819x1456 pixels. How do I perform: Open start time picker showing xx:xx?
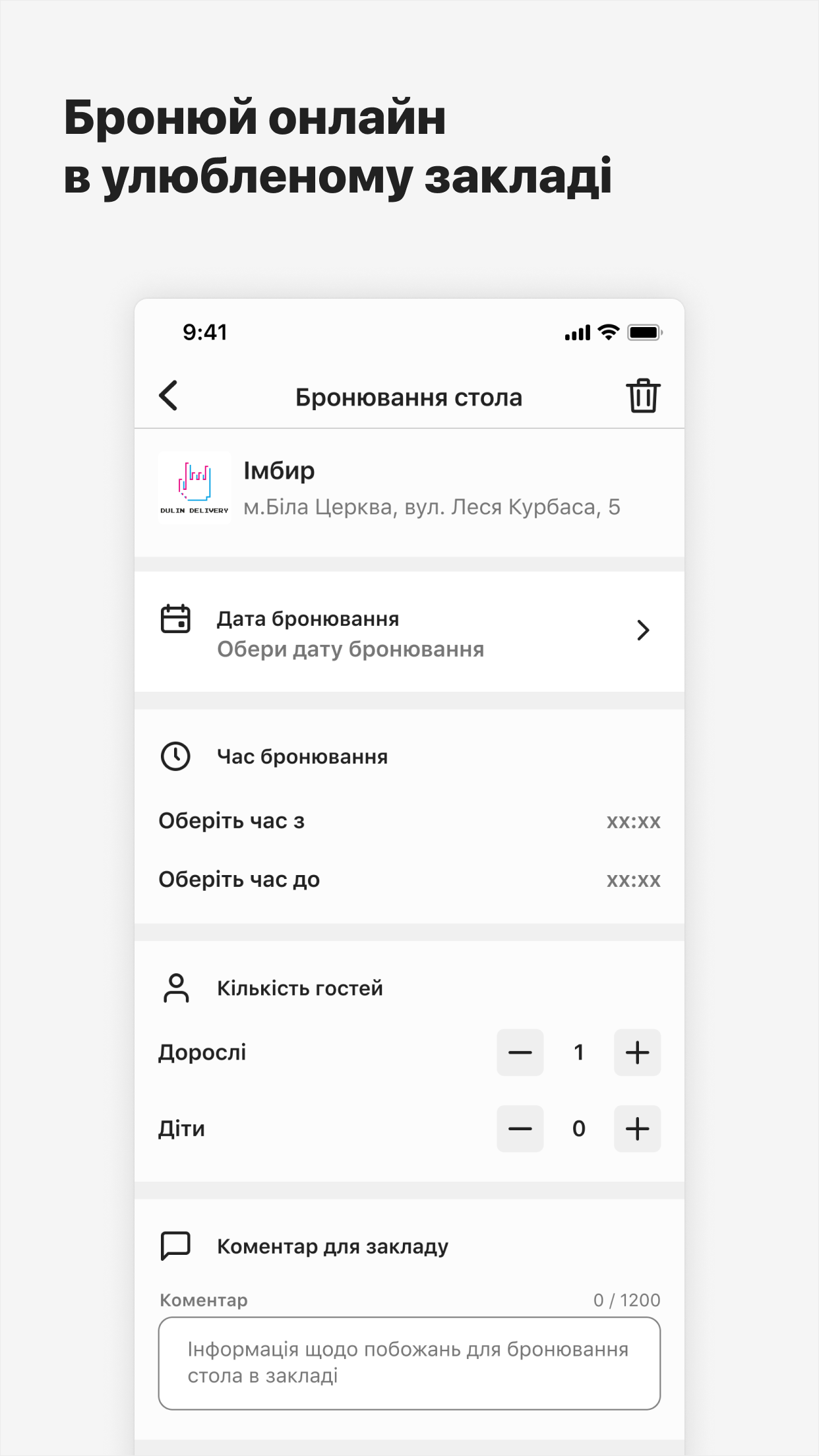click(633, 821)
